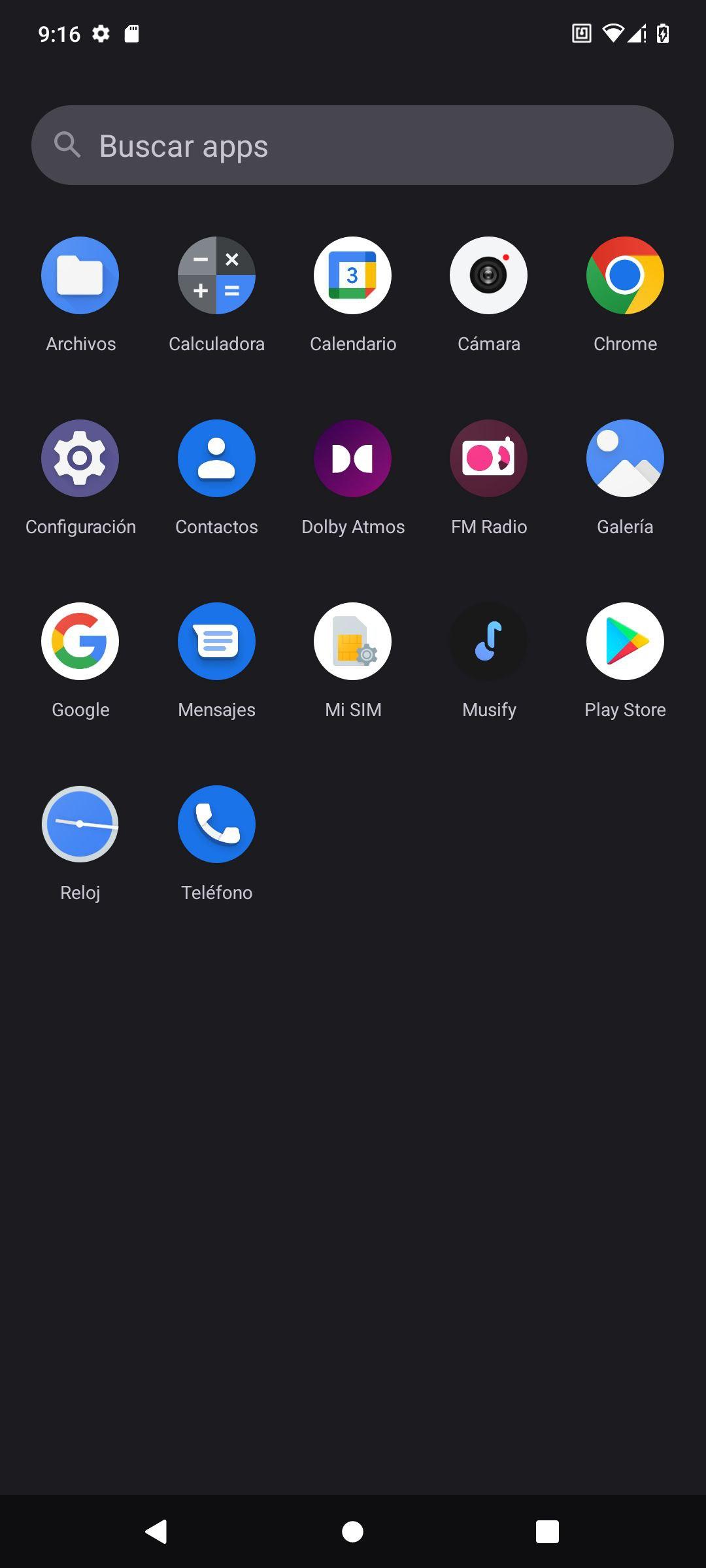This screenshot has width=706, height=1568.
Task: Open the Reloj clock app
Action: coord(80,825)
